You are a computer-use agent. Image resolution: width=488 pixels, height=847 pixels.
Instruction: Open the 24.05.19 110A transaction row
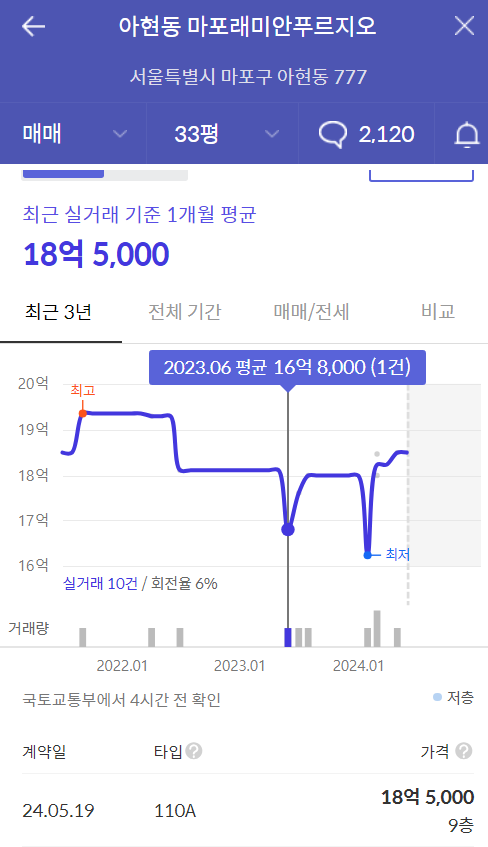coord(248,810)
